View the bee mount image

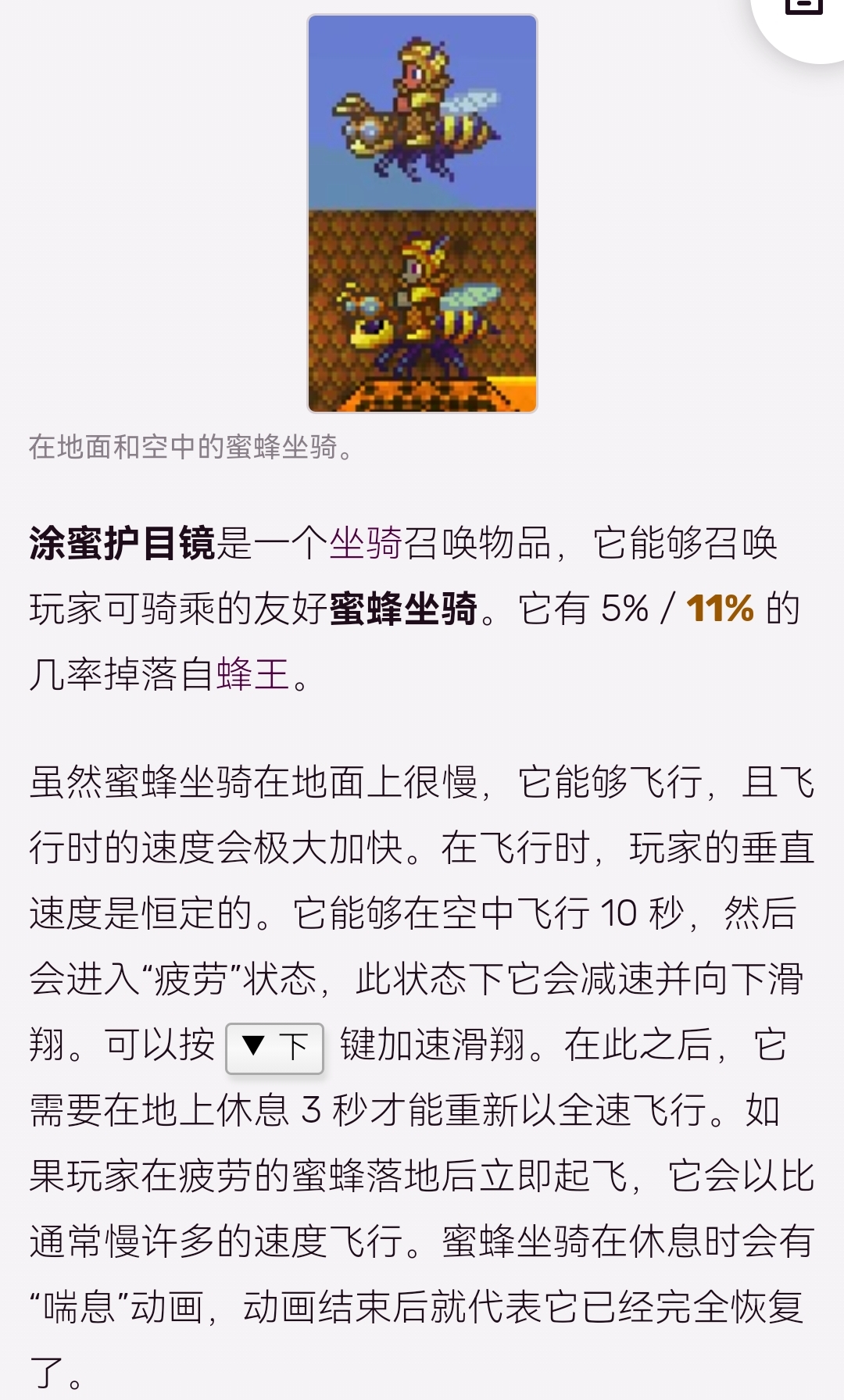pos(422,213)
